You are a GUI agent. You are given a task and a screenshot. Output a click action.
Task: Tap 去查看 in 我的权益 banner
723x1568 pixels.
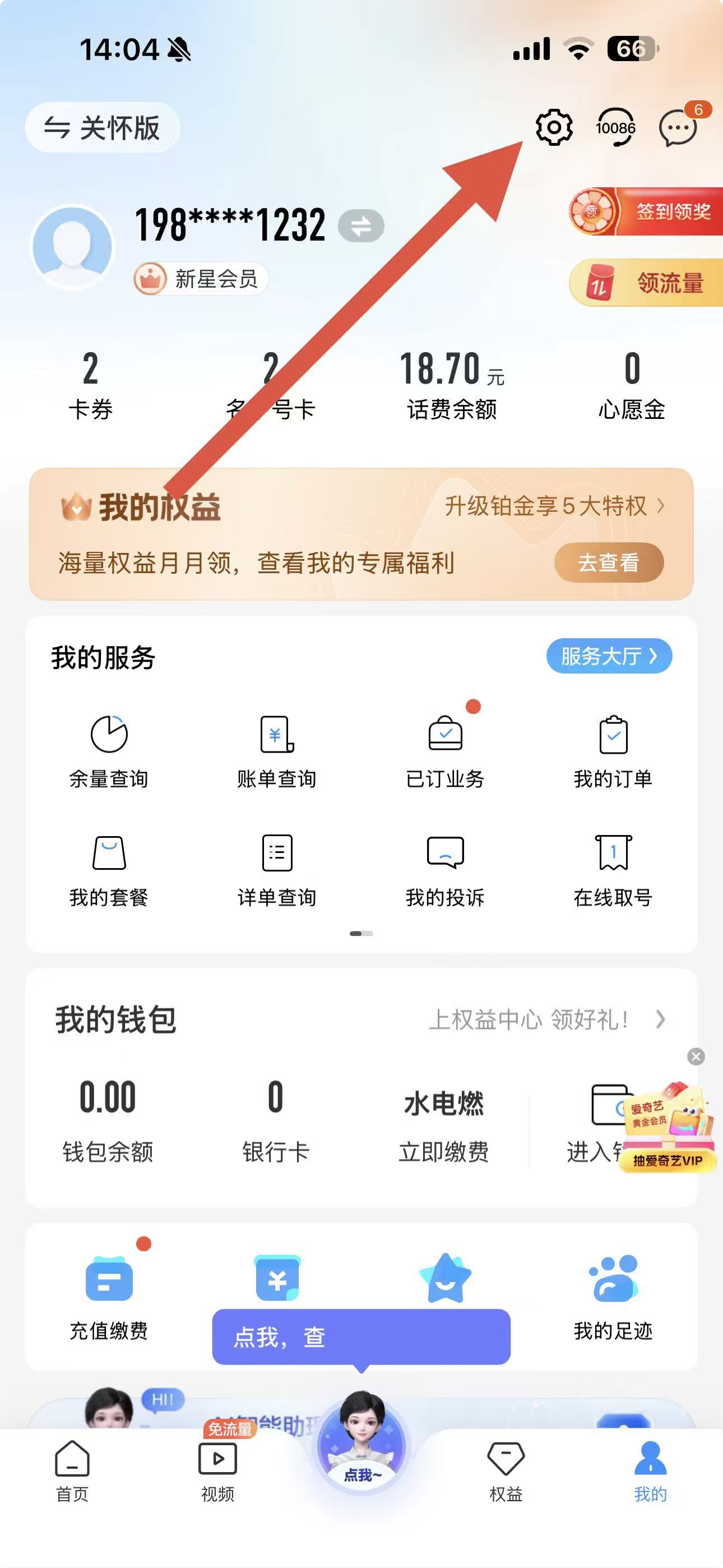(609, 562)
